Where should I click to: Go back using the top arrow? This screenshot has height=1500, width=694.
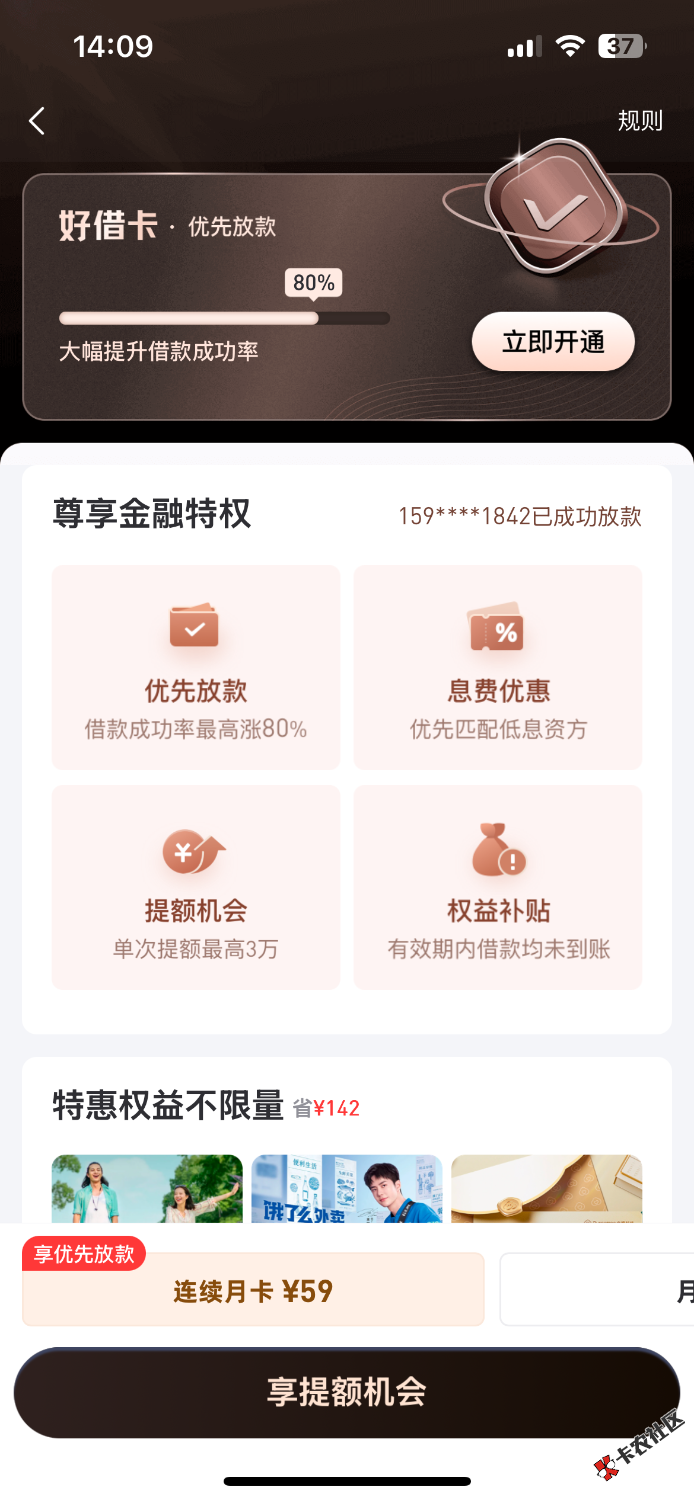37,122
